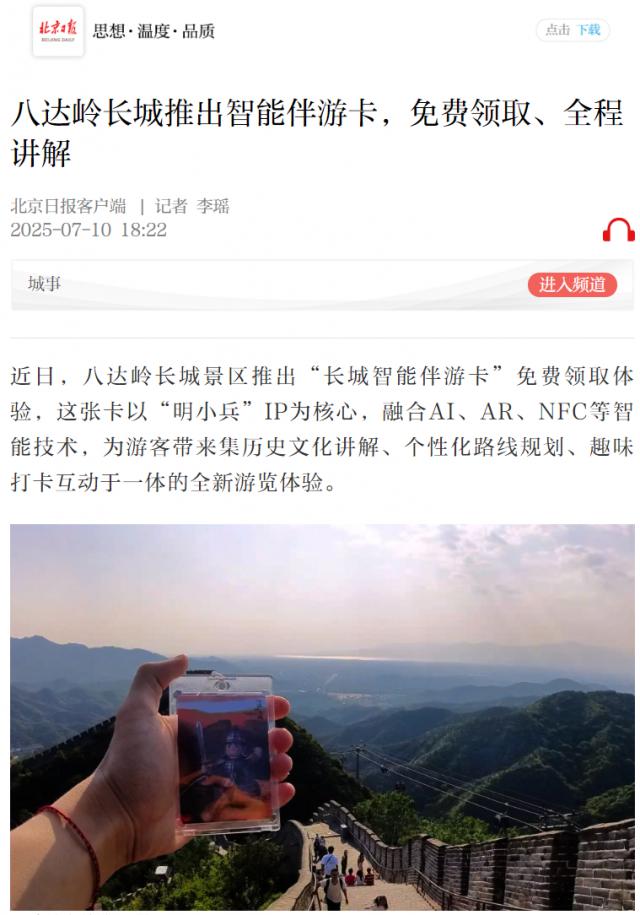Tap the 点击下载 download button
640x915 pixels.
573,30
